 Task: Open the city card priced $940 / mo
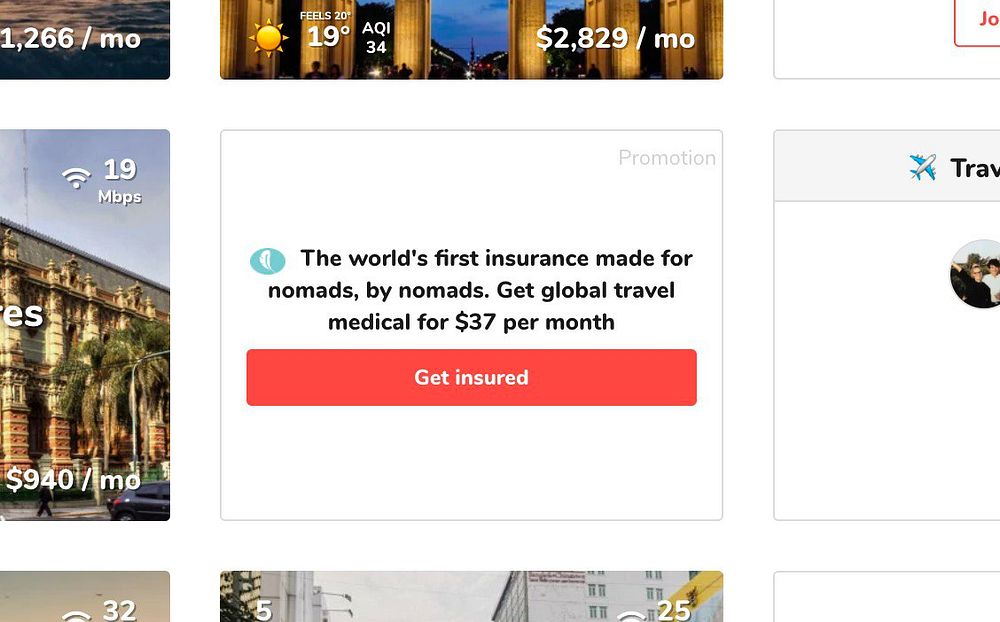85,325
